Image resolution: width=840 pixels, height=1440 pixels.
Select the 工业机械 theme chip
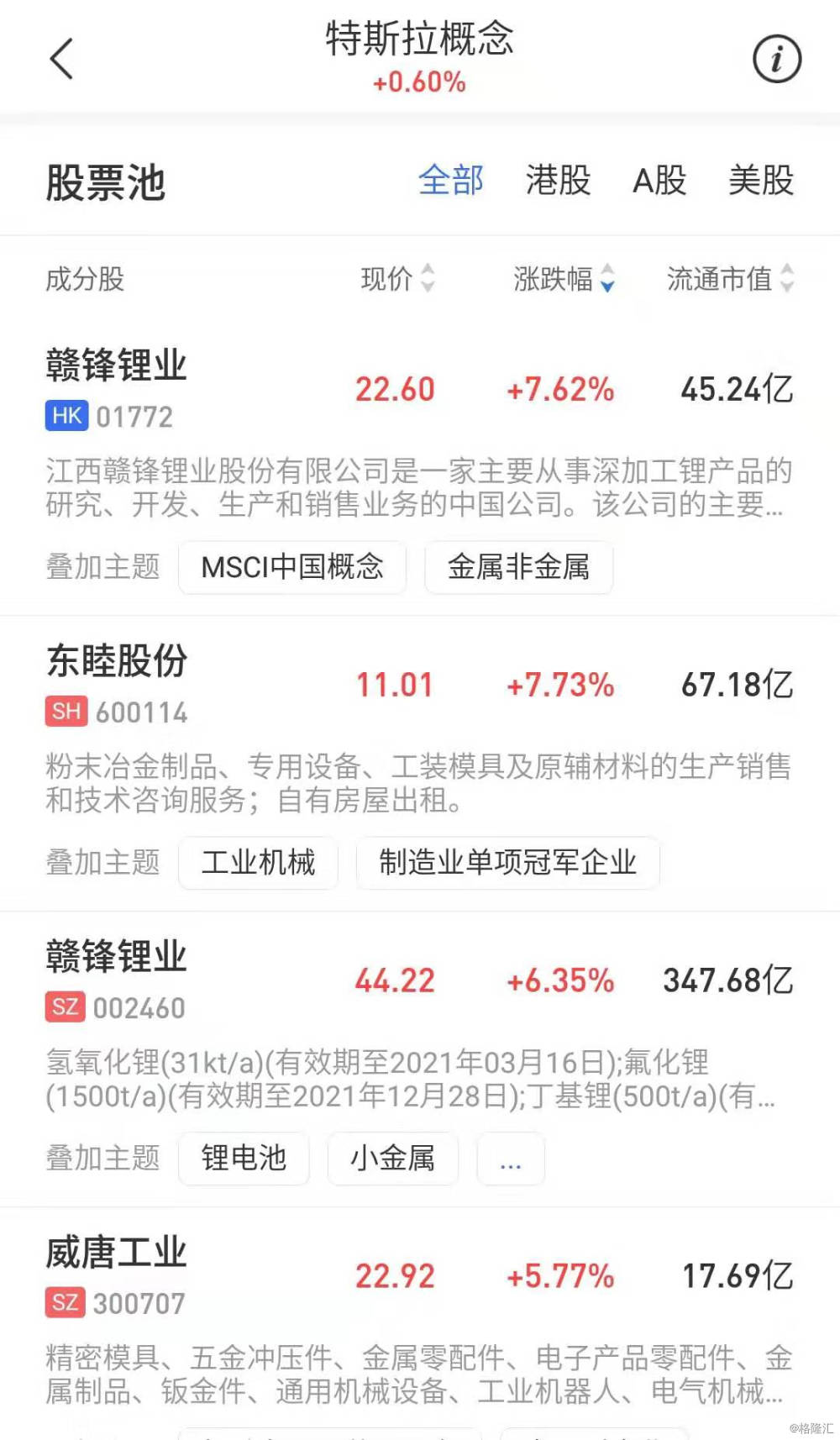(258, 863)
